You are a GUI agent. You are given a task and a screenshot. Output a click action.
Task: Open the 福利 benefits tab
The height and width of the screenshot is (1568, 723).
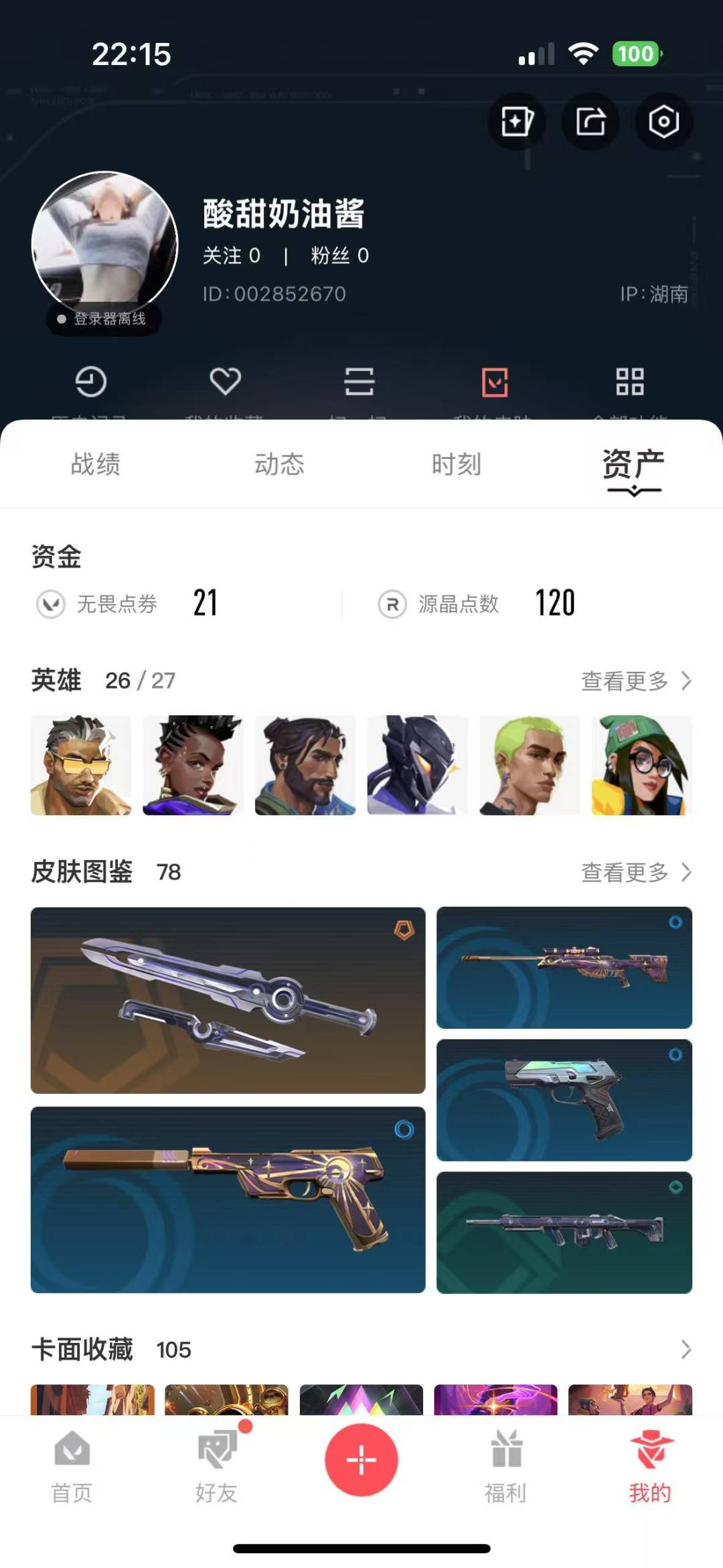506,1467
